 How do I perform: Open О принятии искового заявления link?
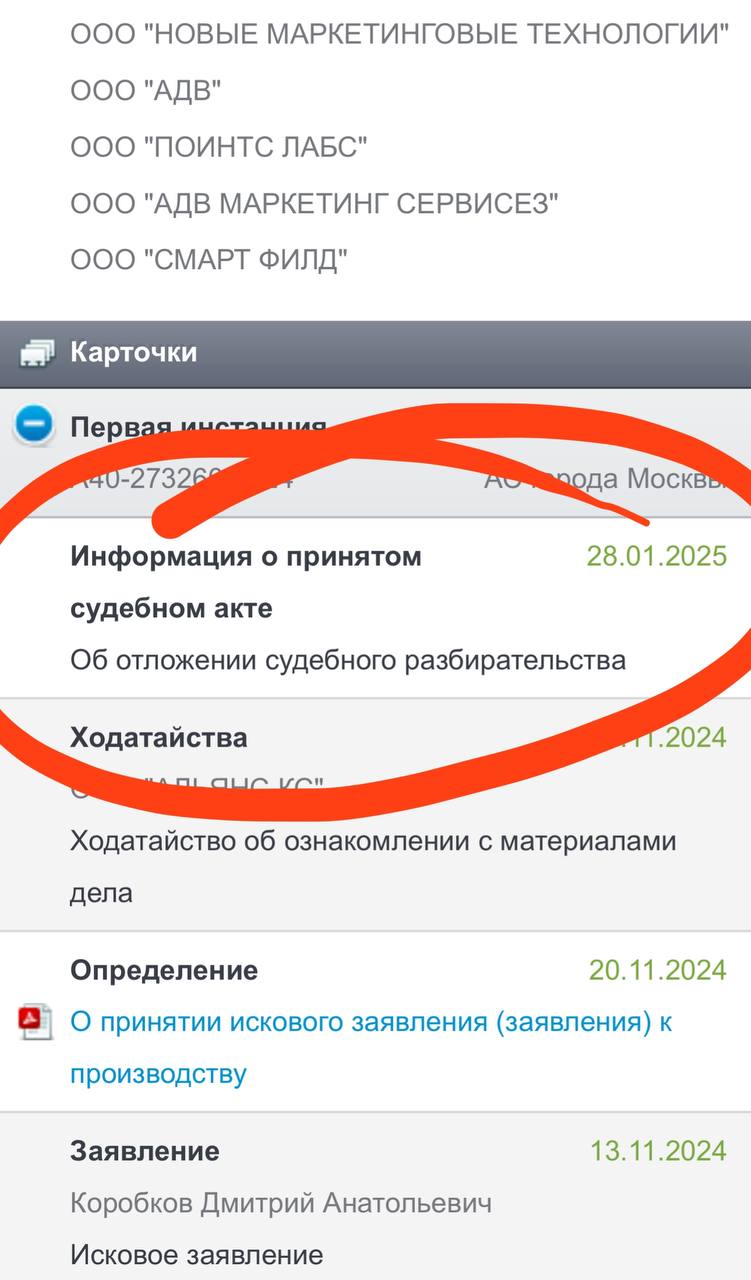(x=371, y=1048)
